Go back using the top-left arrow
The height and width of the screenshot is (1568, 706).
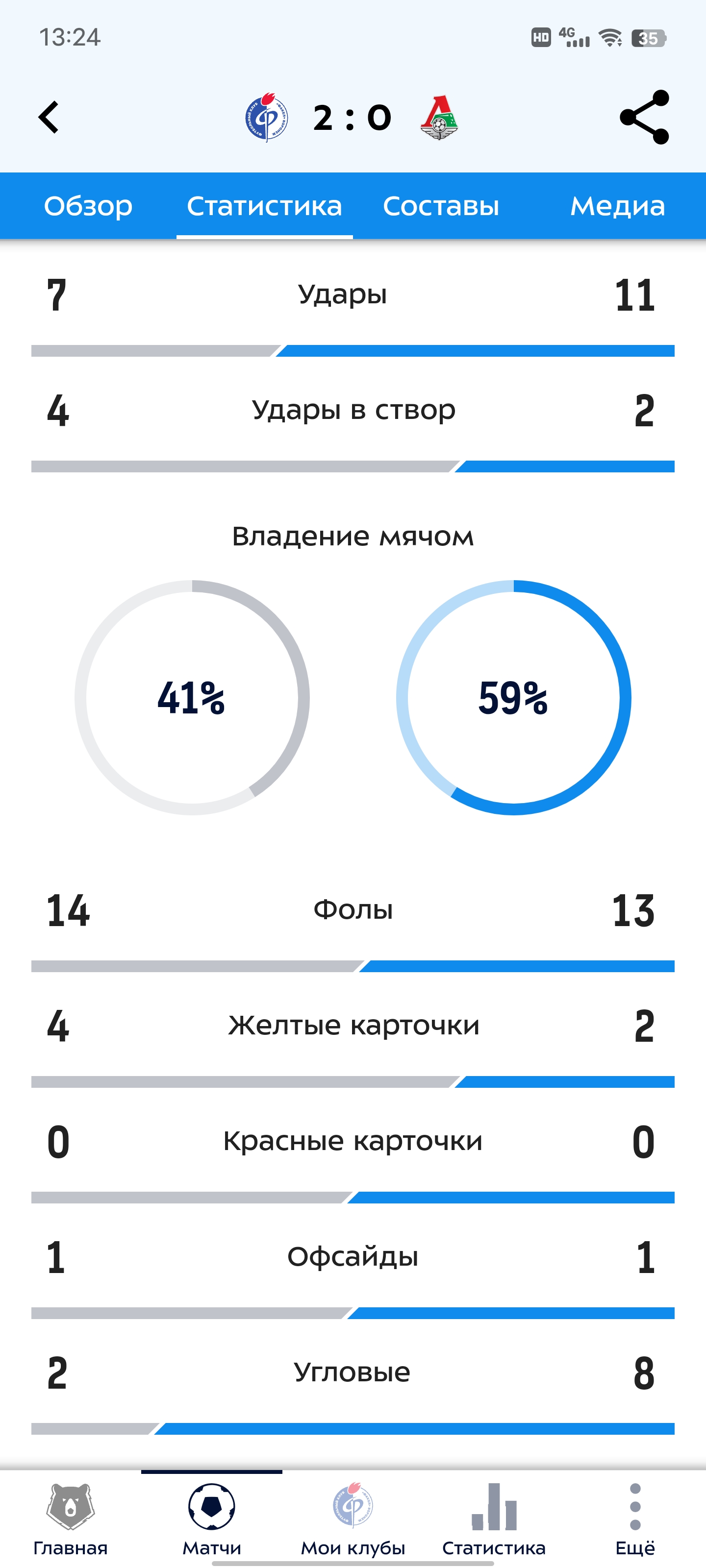(x=49, y=117)
